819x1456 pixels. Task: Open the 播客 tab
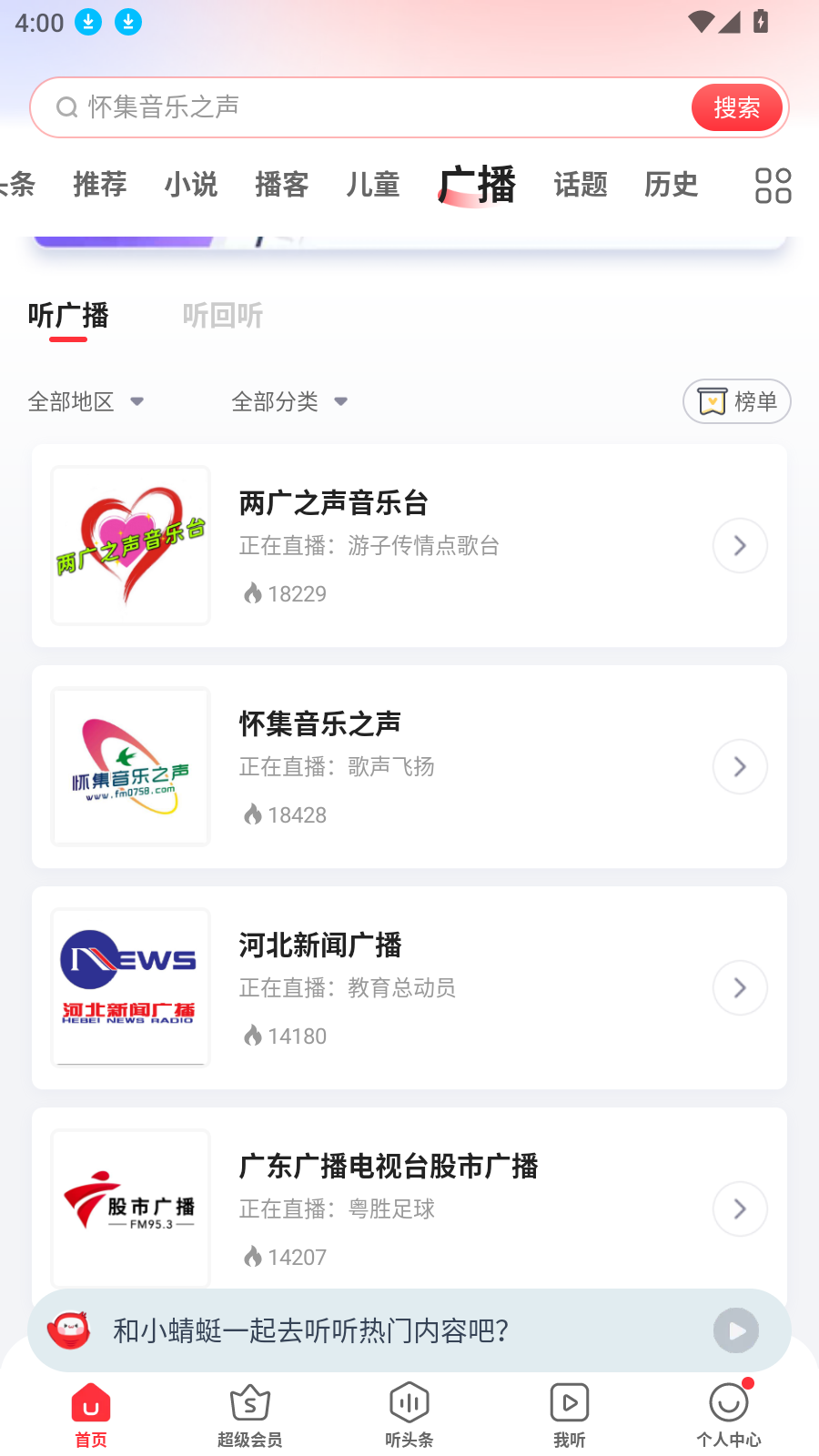coord(282,185)
